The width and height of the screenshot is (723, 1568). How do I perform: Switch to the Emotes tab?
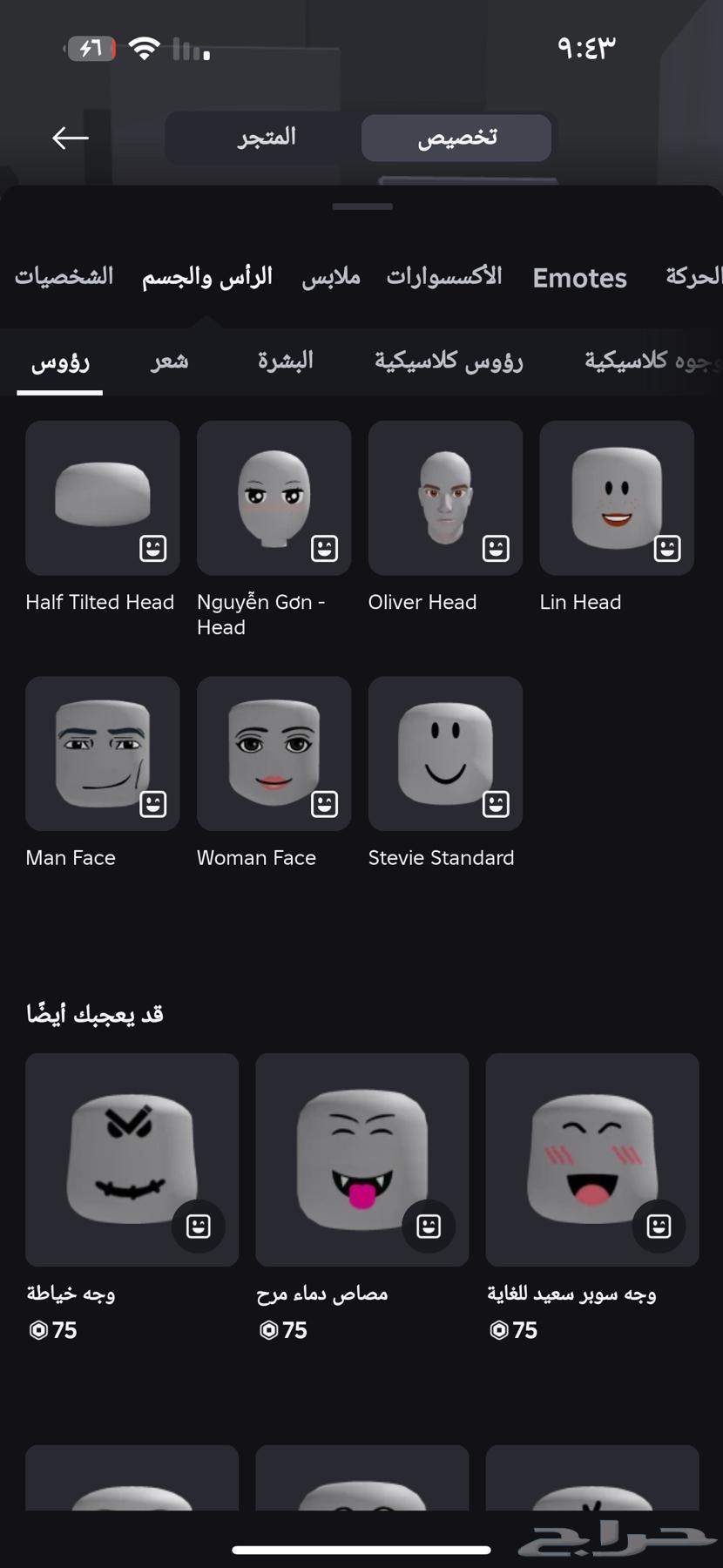click(x=579, y=278)
